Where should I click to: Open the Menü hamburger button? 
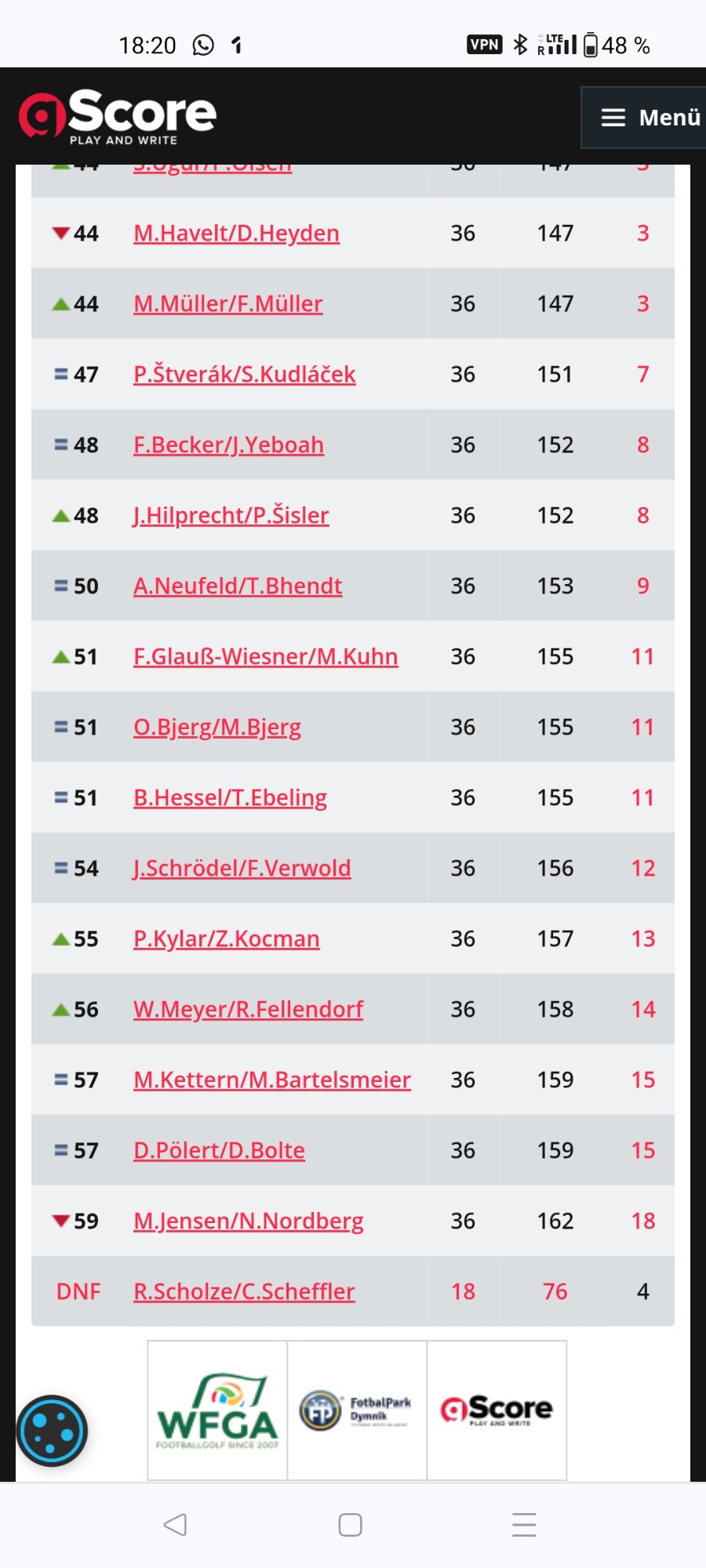pos(643,118)
